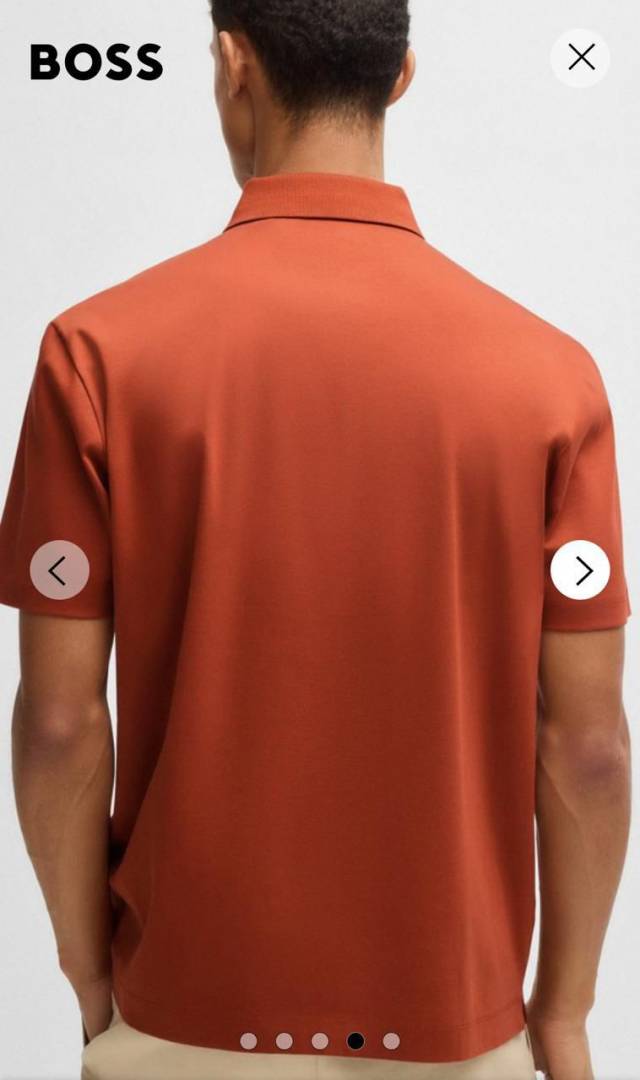The height and width of the screenshot is (1080, 640).
Task: Select the last gallery page dot
Action: (x=391, y=1041)
